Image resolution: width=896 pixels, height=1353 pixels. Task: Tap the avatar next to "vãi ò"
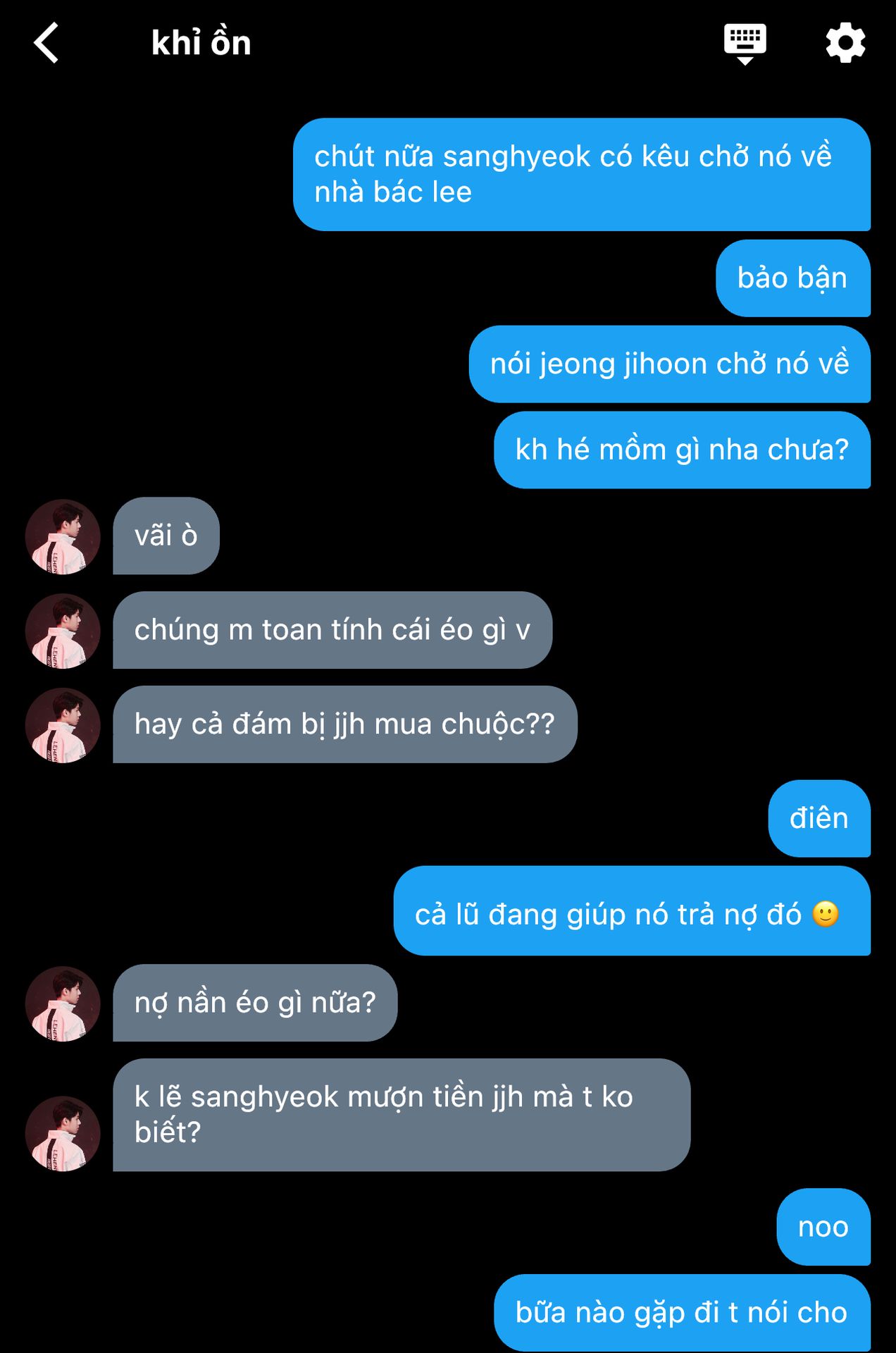63,537
